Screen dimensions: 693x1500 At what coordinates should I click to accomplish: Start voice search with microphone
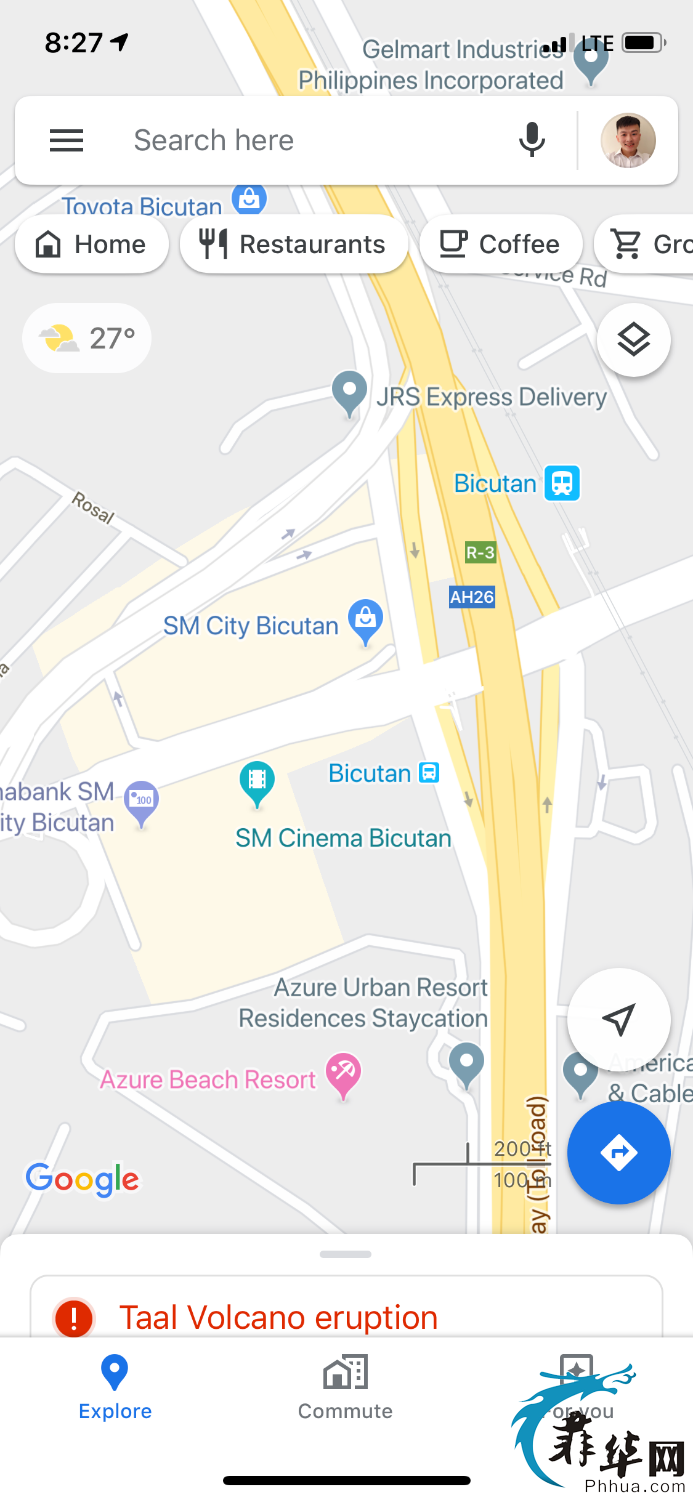click(x=532, y=141)
